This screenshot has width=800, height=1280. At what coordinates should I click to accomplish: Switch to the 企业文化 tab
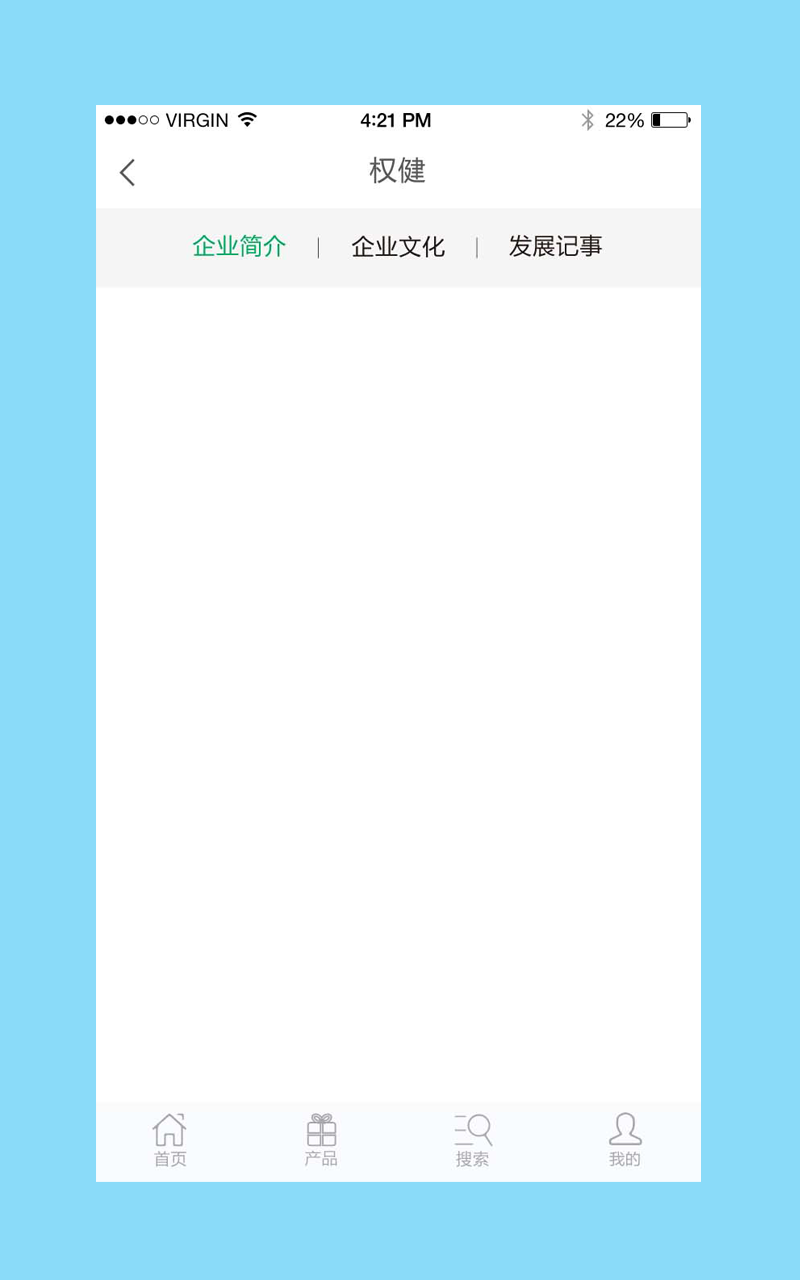(x=398, y=247)
